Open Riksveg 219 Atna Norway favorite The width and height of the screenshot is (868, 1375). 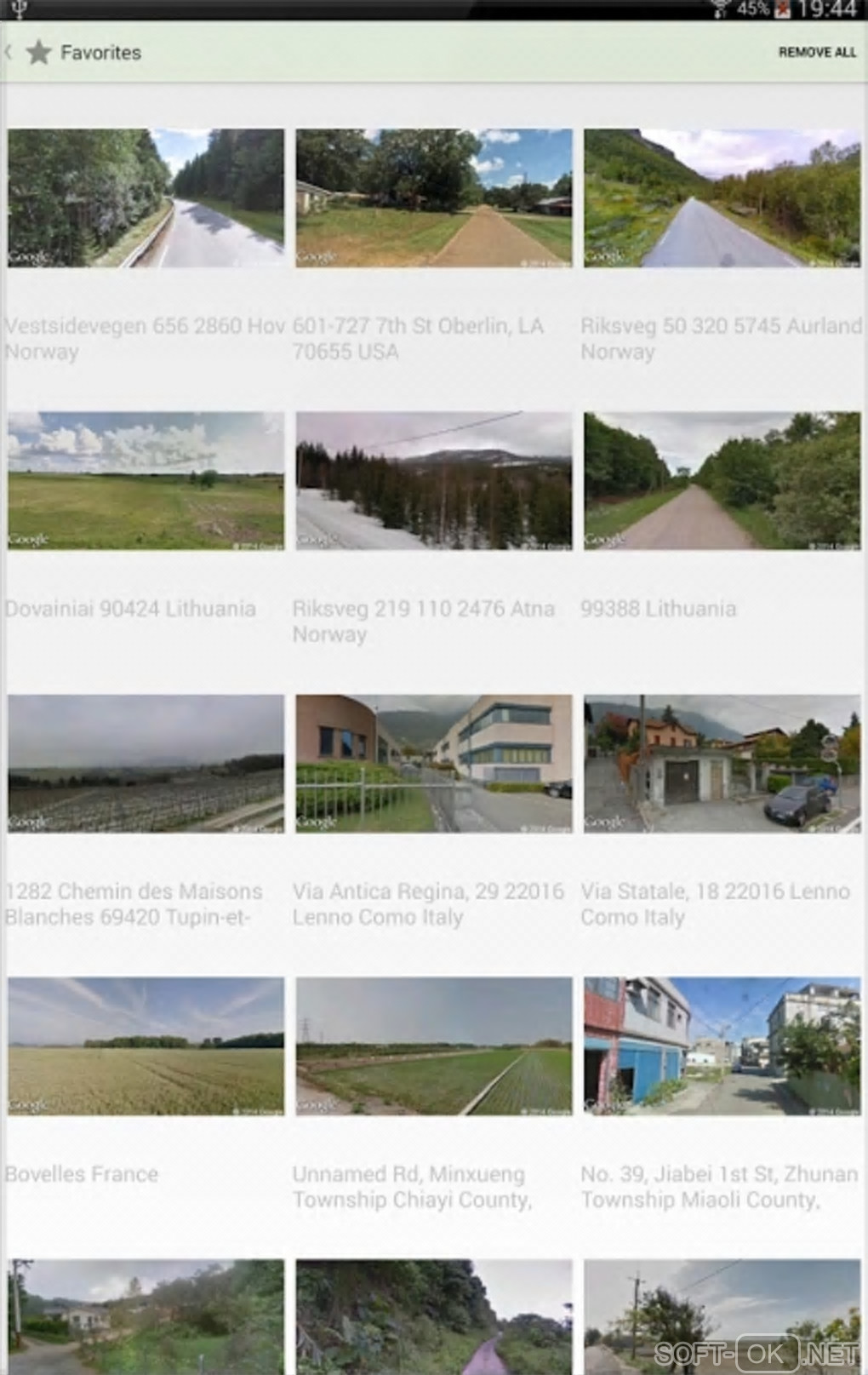434,481
